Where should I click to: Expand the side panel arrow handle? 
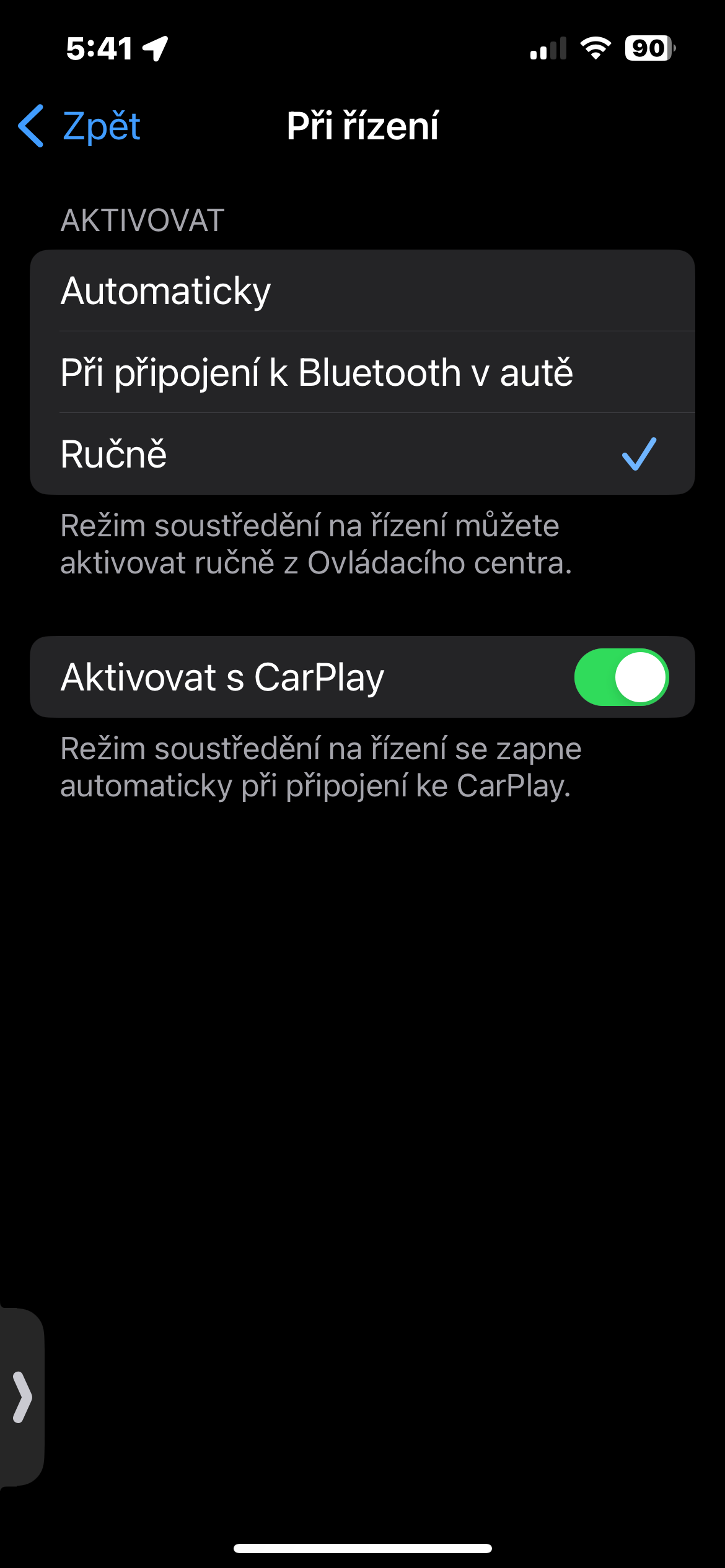22,1396
